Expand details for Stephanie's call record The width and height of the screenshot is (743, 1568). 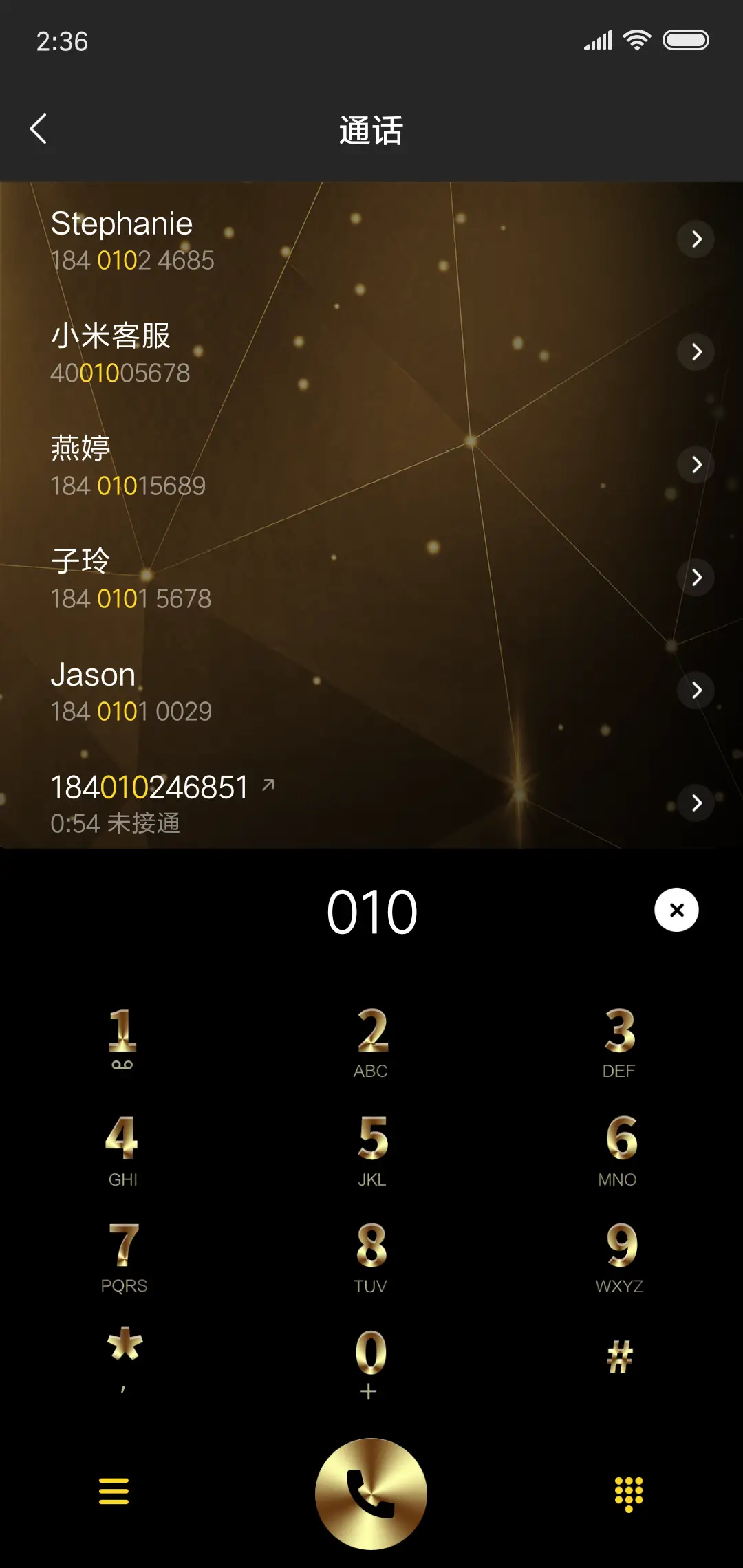click(696, 239)
